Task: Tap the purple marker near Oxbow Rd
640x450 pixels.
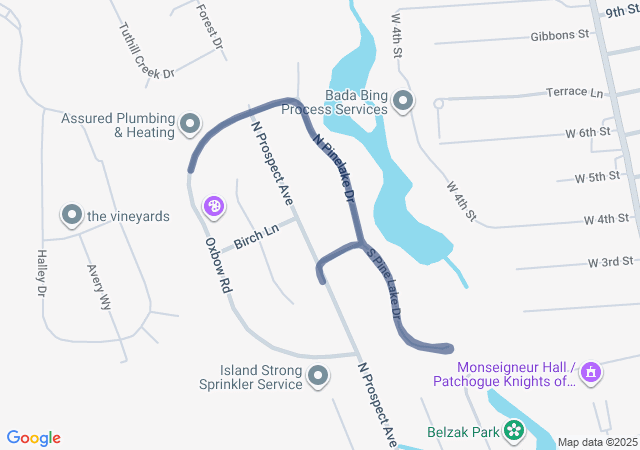Action: tap(214, 207)
